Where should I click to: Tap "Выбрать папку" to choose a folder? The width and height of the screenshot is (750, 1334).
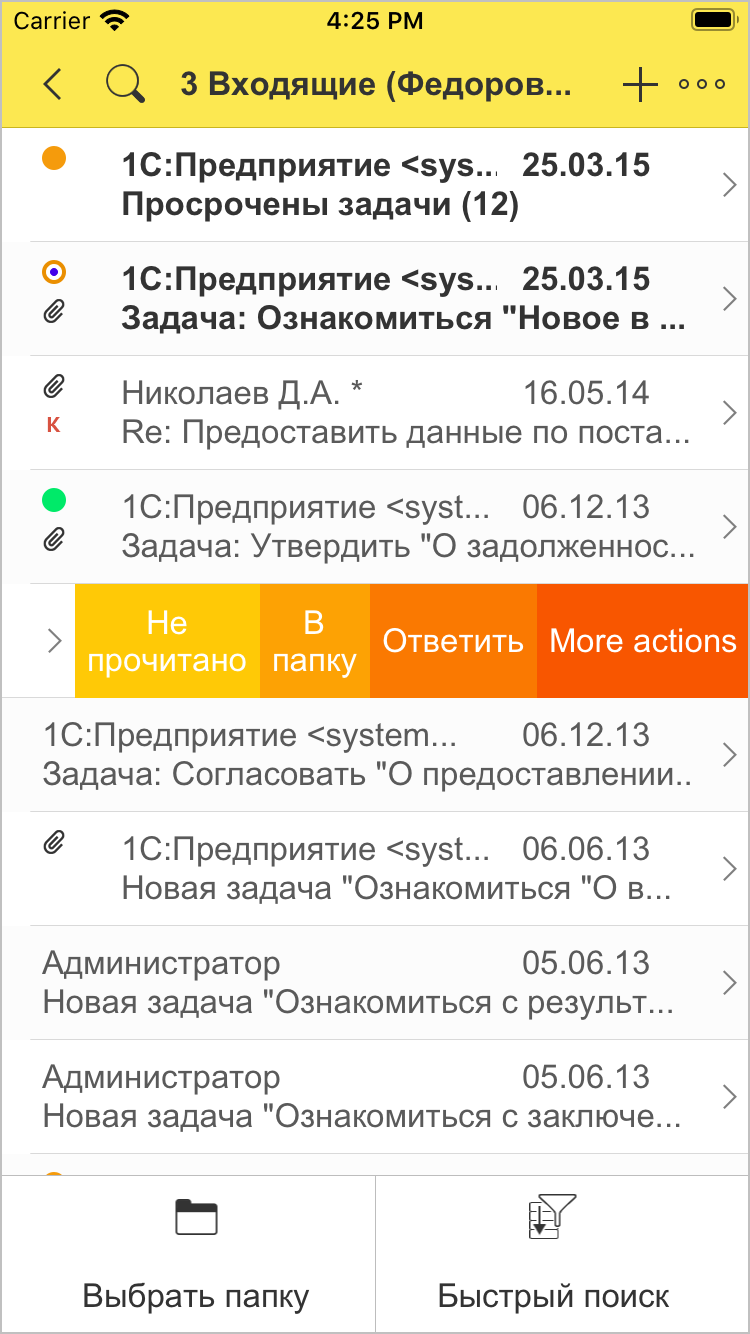196,1255
